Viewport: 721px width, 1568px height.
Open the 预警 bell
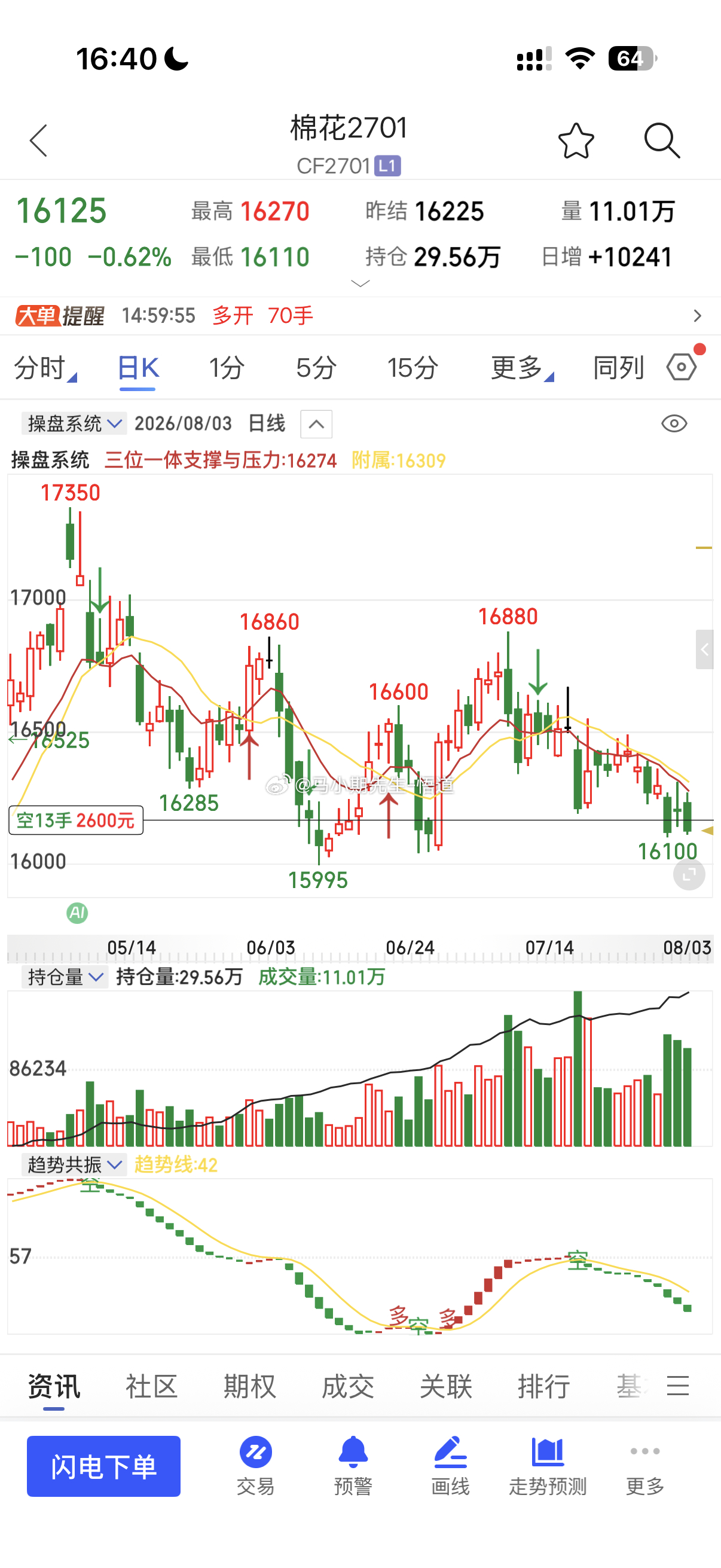[353, 1466]
